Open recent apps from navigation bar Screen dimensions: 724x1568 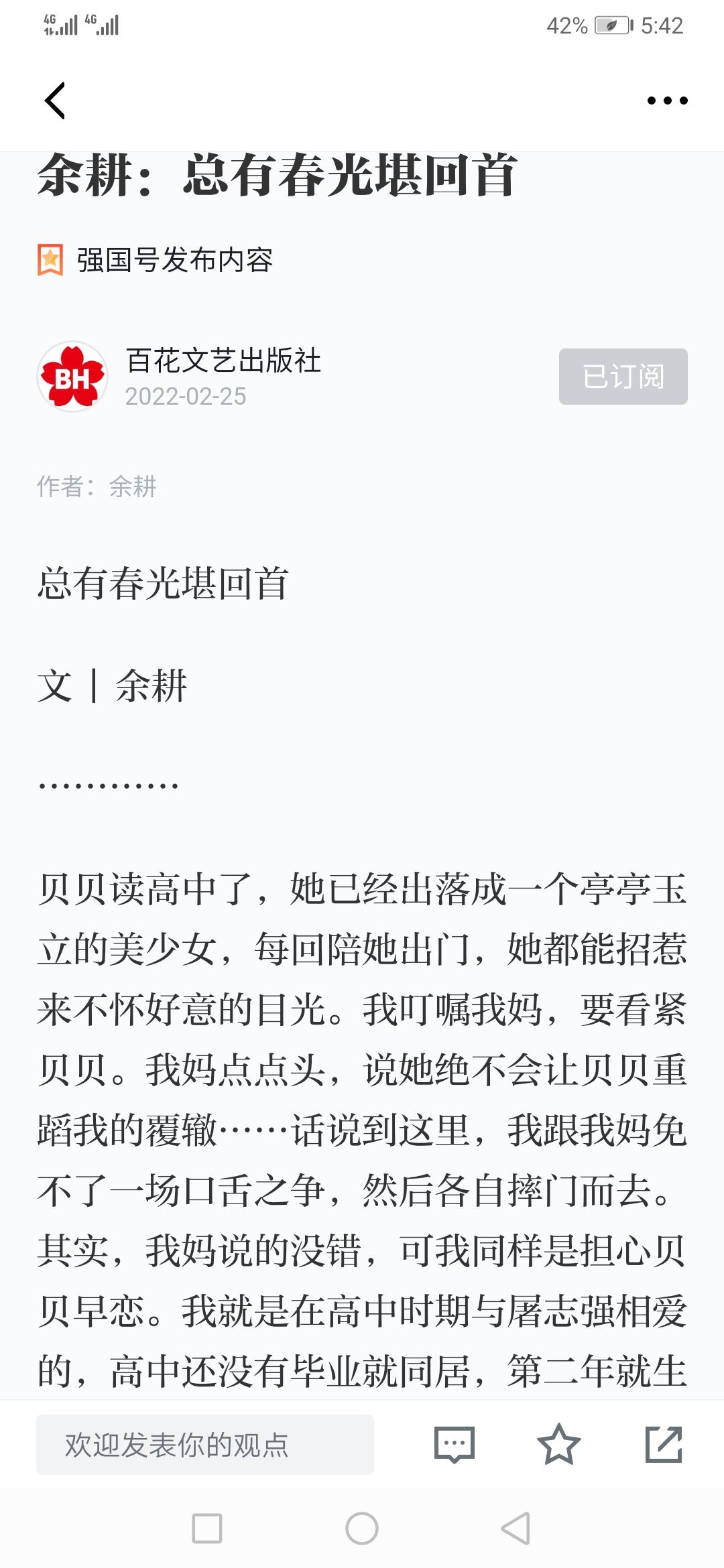[x=207, y=1528]
